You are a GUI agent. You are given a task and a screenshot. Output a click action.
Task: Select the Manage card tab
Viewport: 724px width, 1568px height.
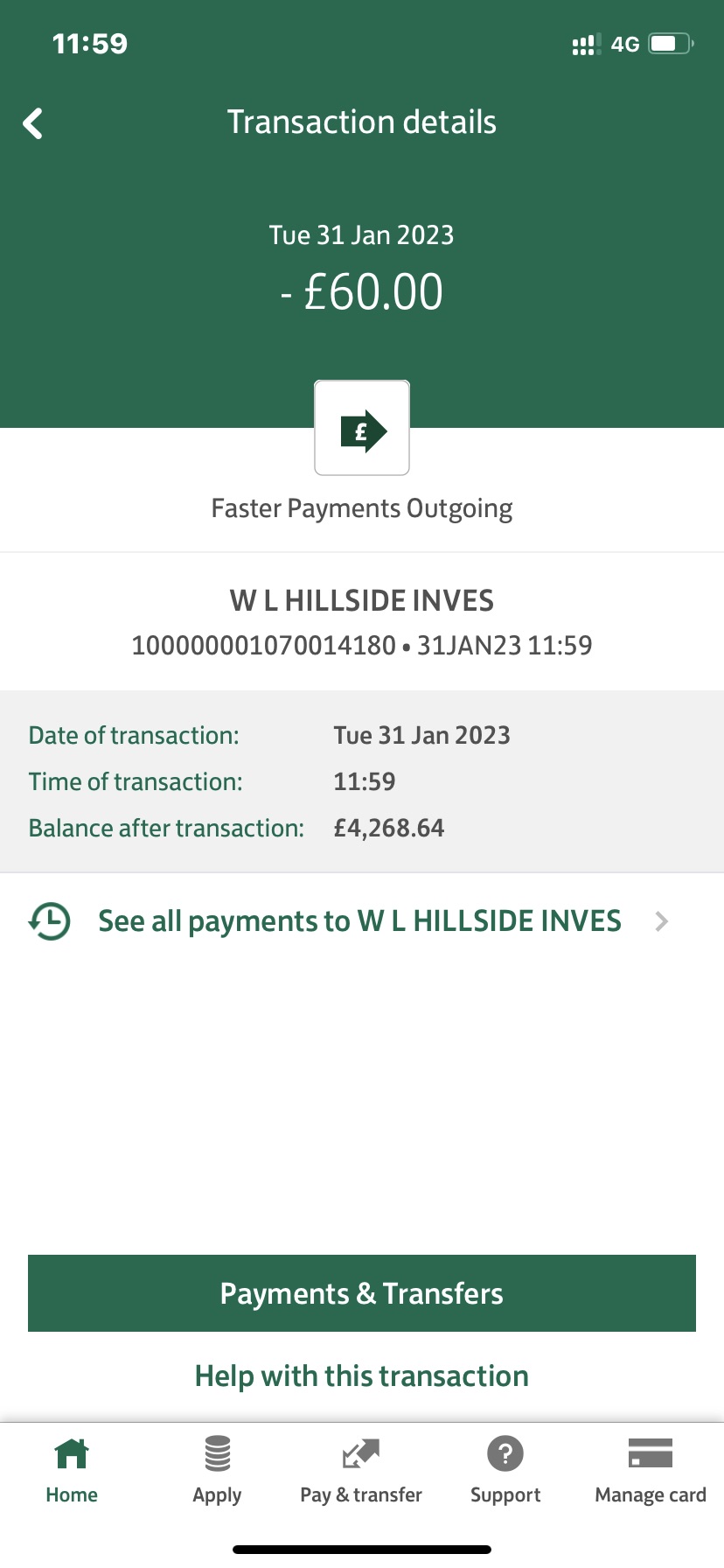pos(651,1471)
